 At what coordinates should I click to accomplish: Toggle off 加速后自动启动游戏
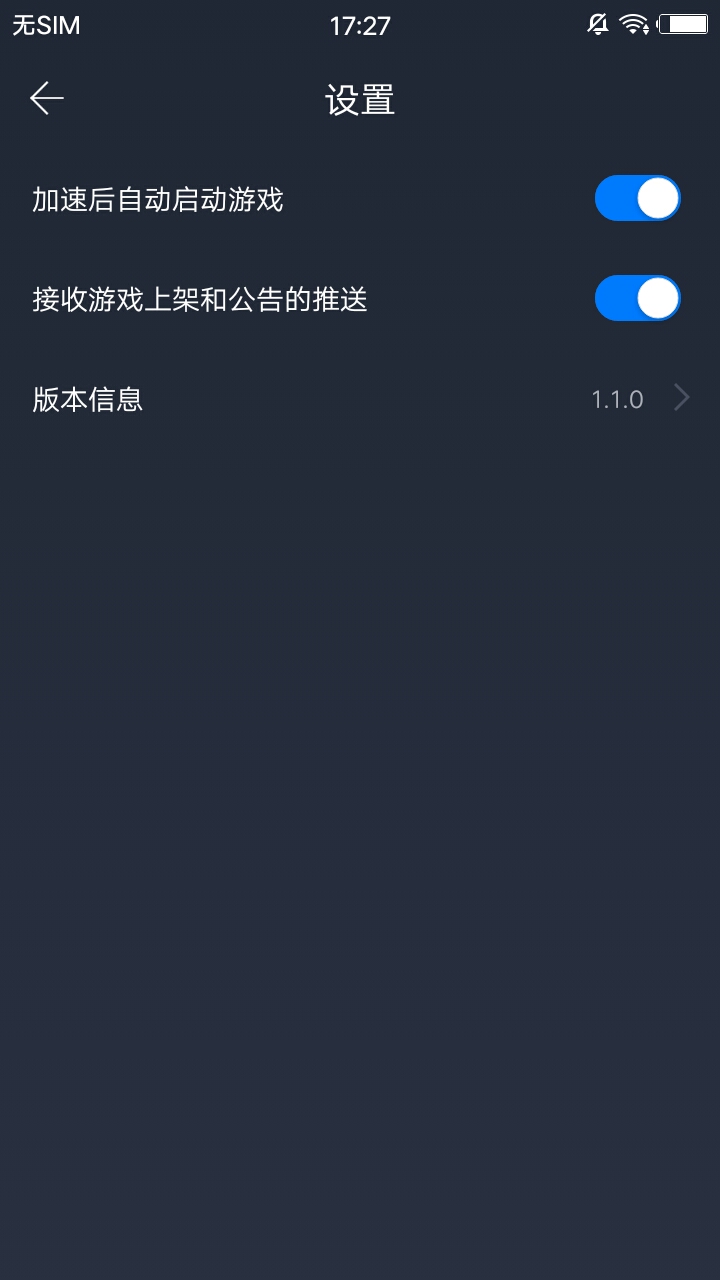[x=637, y=199]
